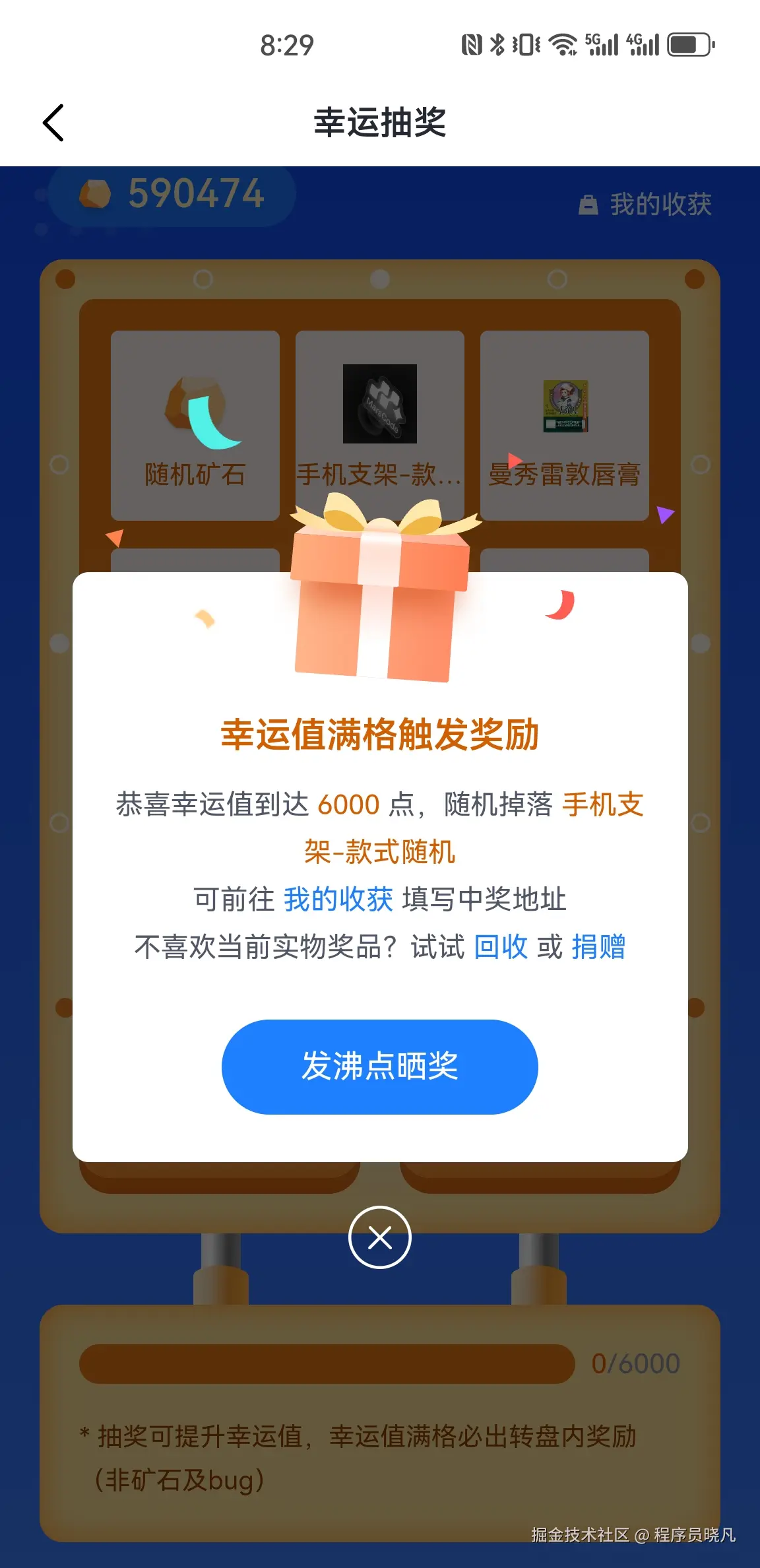Open the 回收 recycle link
The width and height of the screenshot is (760, 1568).
coord(499,946)
